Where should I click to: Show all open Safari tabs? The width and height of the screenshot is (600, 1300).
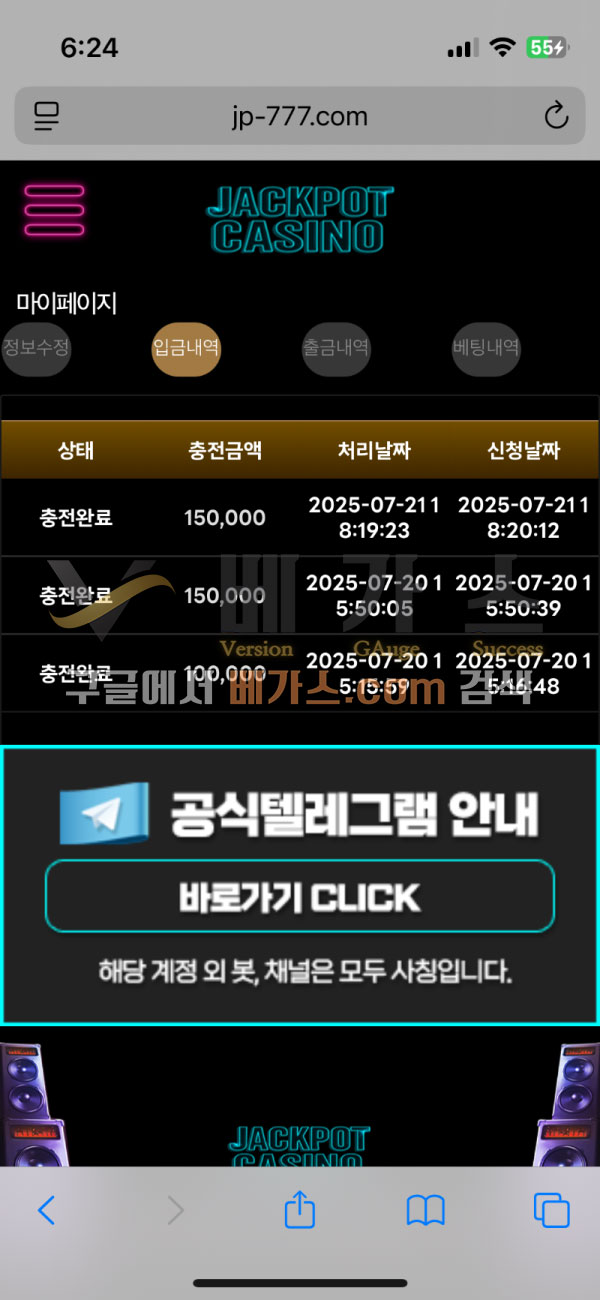click(x=551, y=1211)
